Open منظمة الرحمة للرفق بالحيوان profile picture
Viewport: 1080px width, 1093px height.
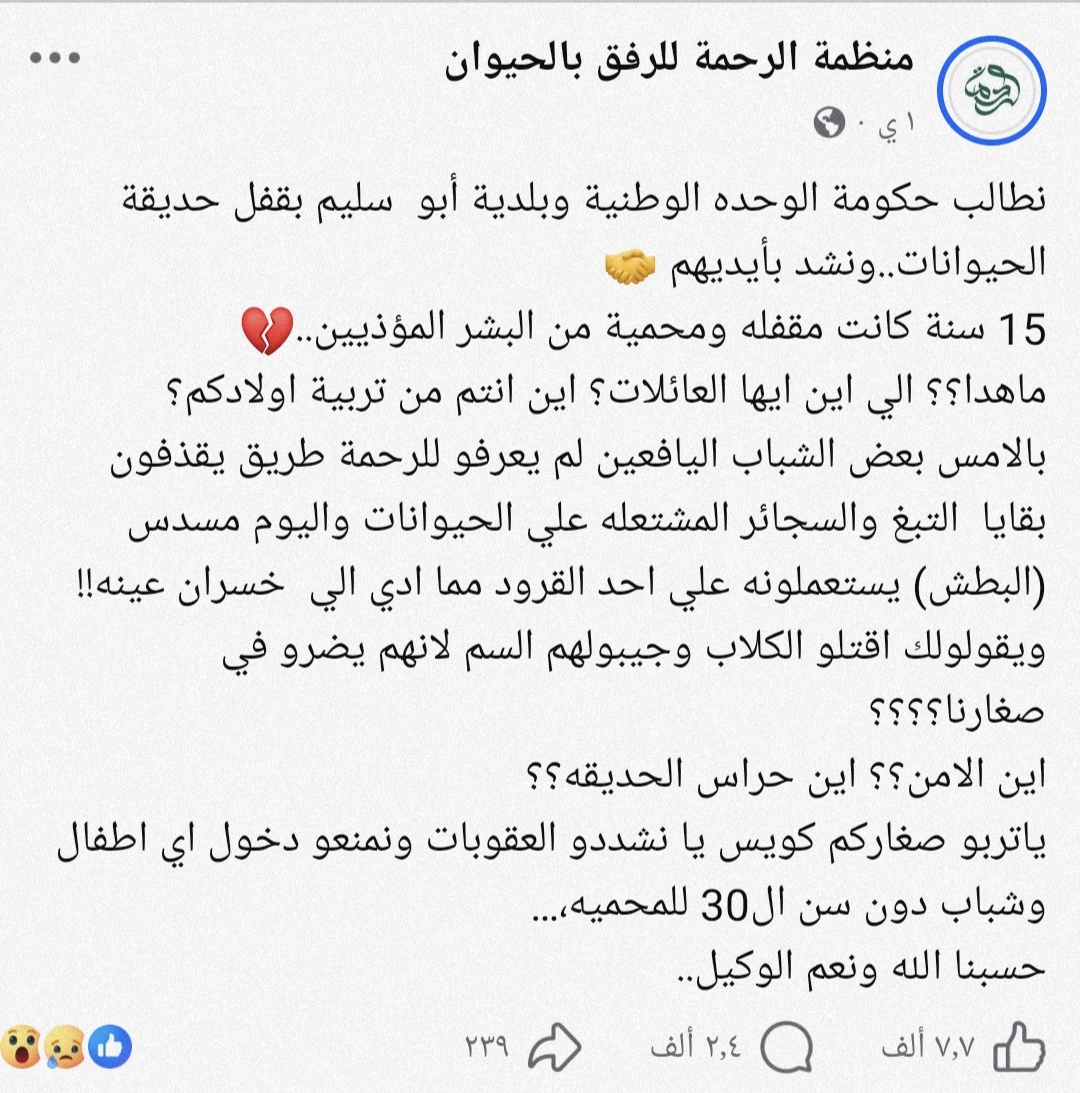click(991, 94)
